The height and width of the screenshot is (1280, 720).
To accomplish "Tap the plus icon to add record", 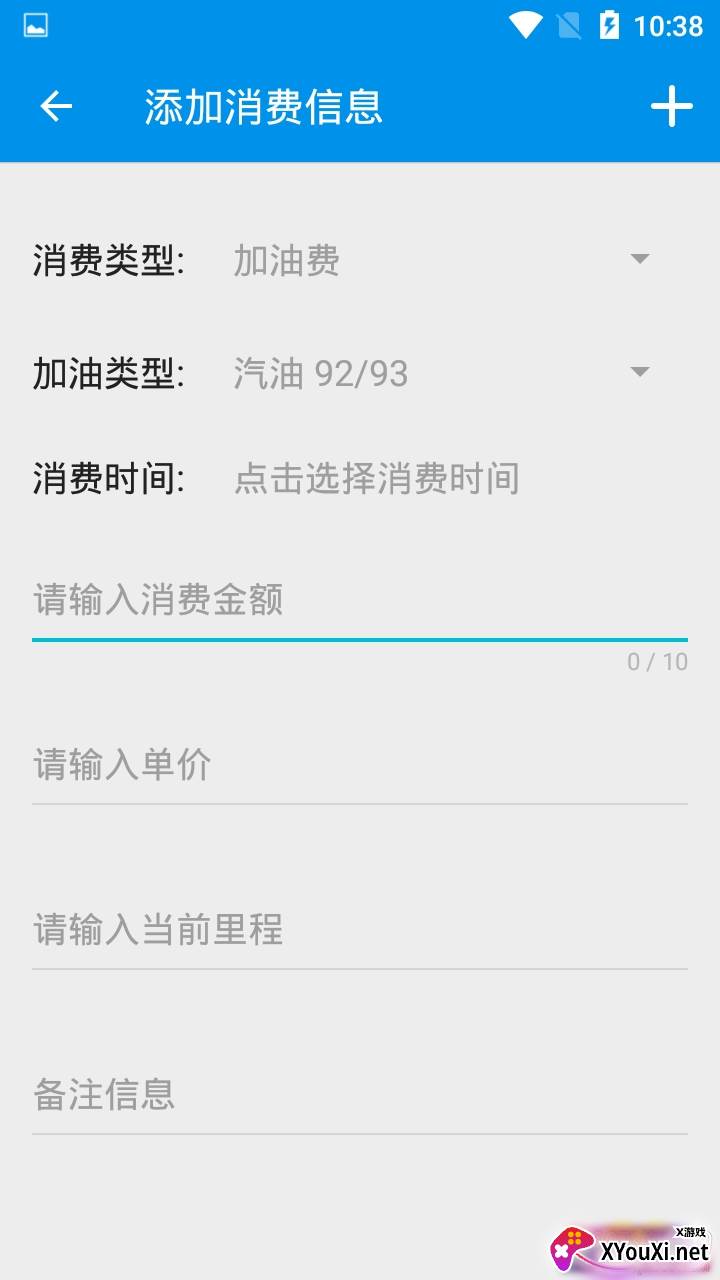I will (671, 107).
